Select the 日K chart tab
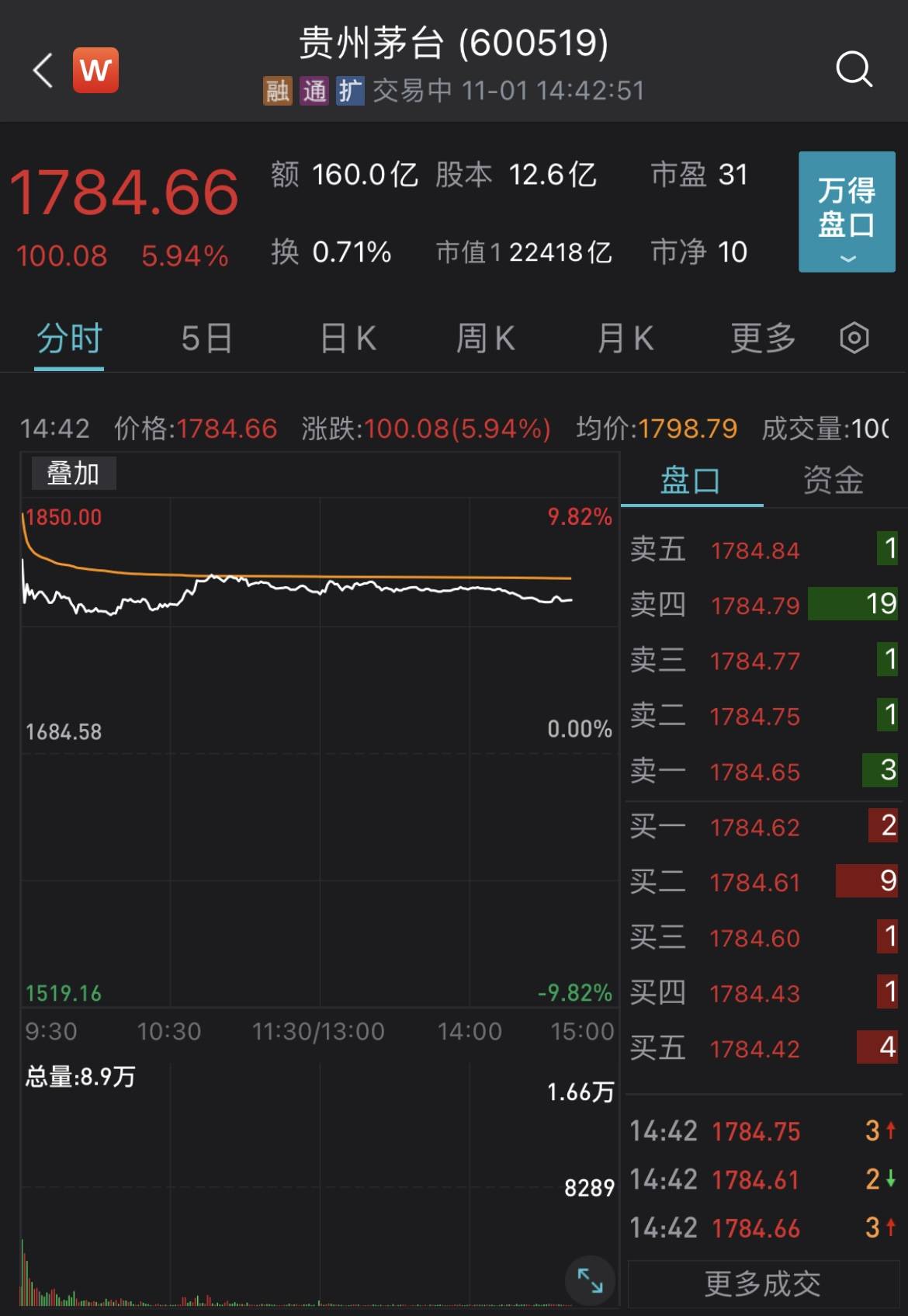 [348, 339]
